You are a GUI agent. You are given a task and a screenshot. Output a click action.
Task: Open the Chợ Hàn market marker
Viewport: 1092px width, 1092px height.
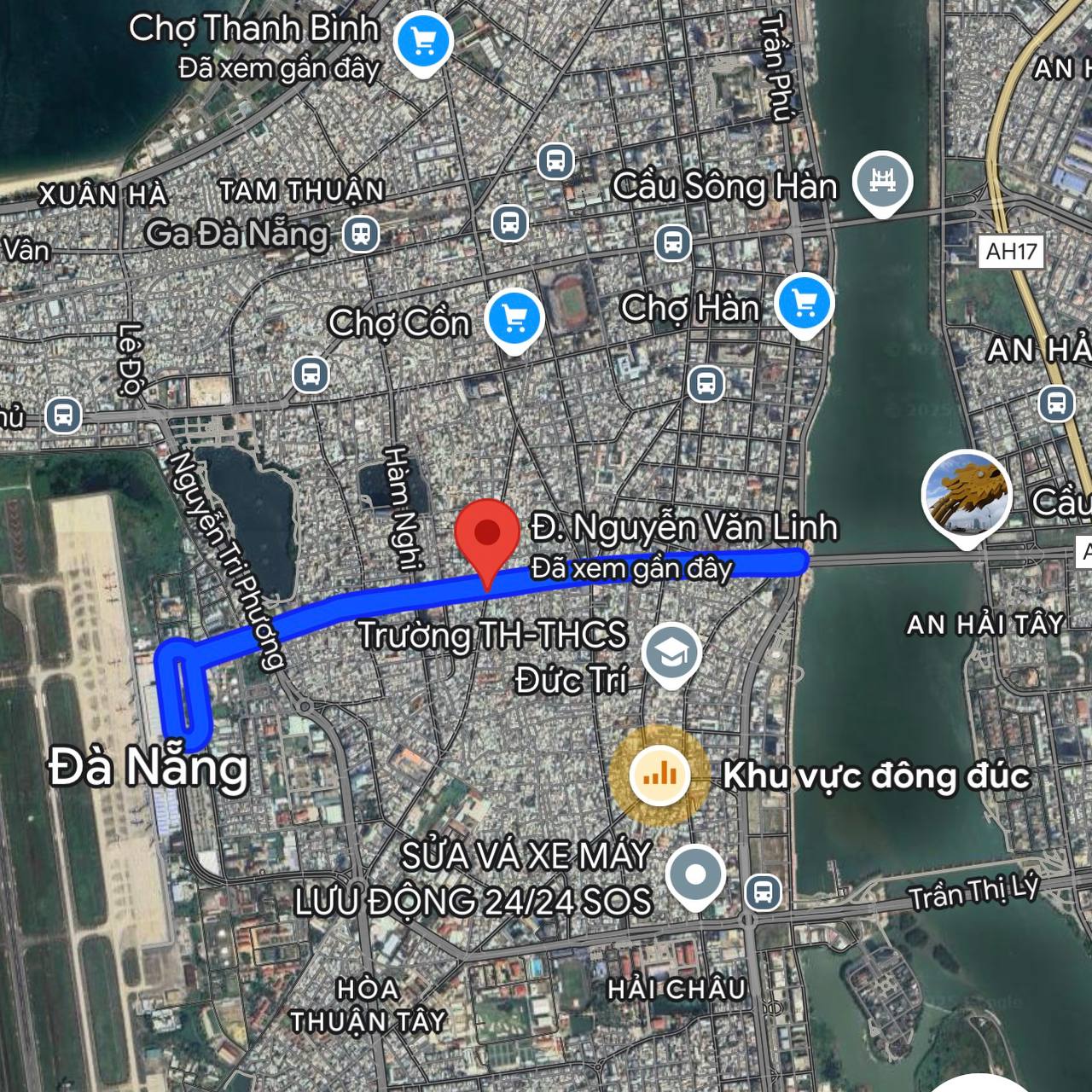coord(804,303)
